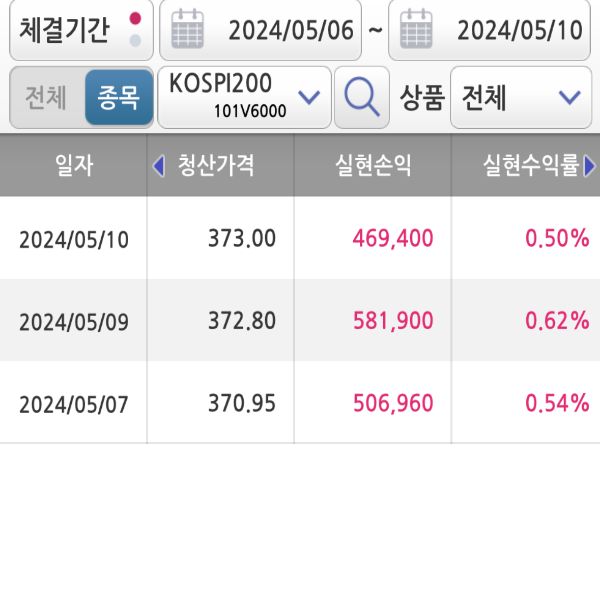The height and width of the screenshot is (600, 600).
Task: Tap the left arrow by 청산가격
Action: pyautogui.click(x=158, y=165)
